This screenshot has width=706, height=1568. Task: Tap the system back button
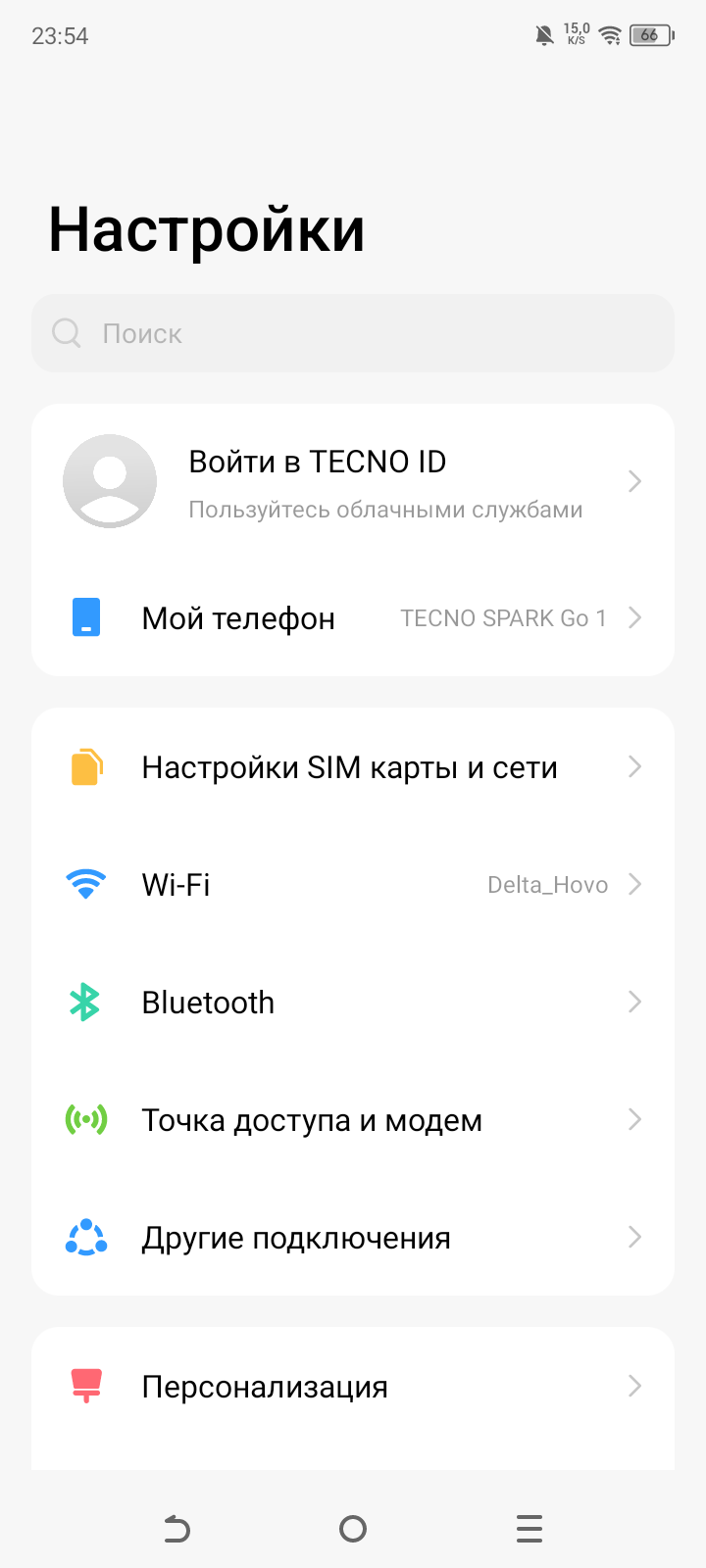(x=176, y=1529)
